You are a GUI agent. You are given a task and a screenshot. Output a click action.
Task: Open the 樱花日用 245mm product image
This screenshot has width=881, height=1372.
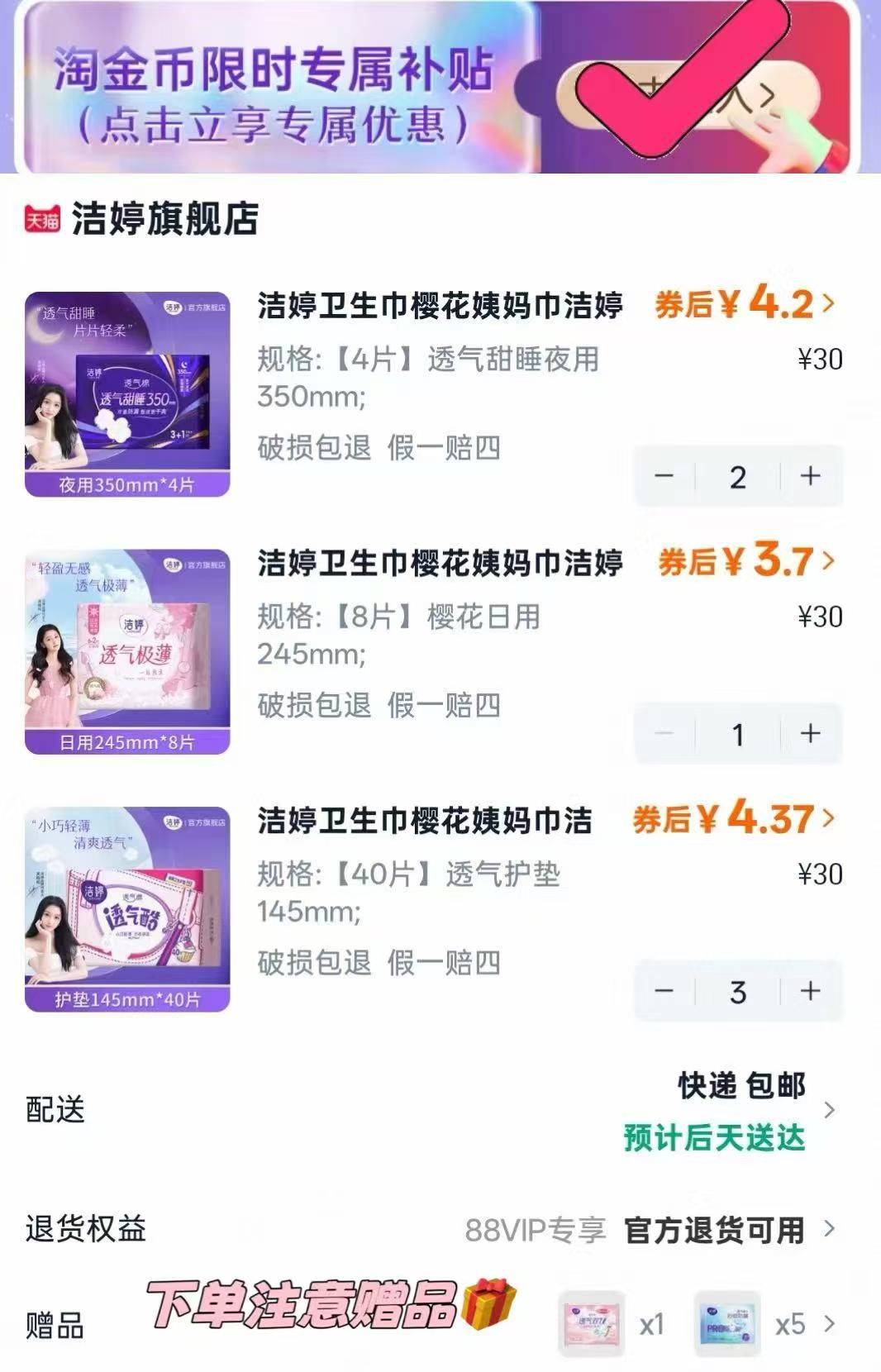click(127, 651)
